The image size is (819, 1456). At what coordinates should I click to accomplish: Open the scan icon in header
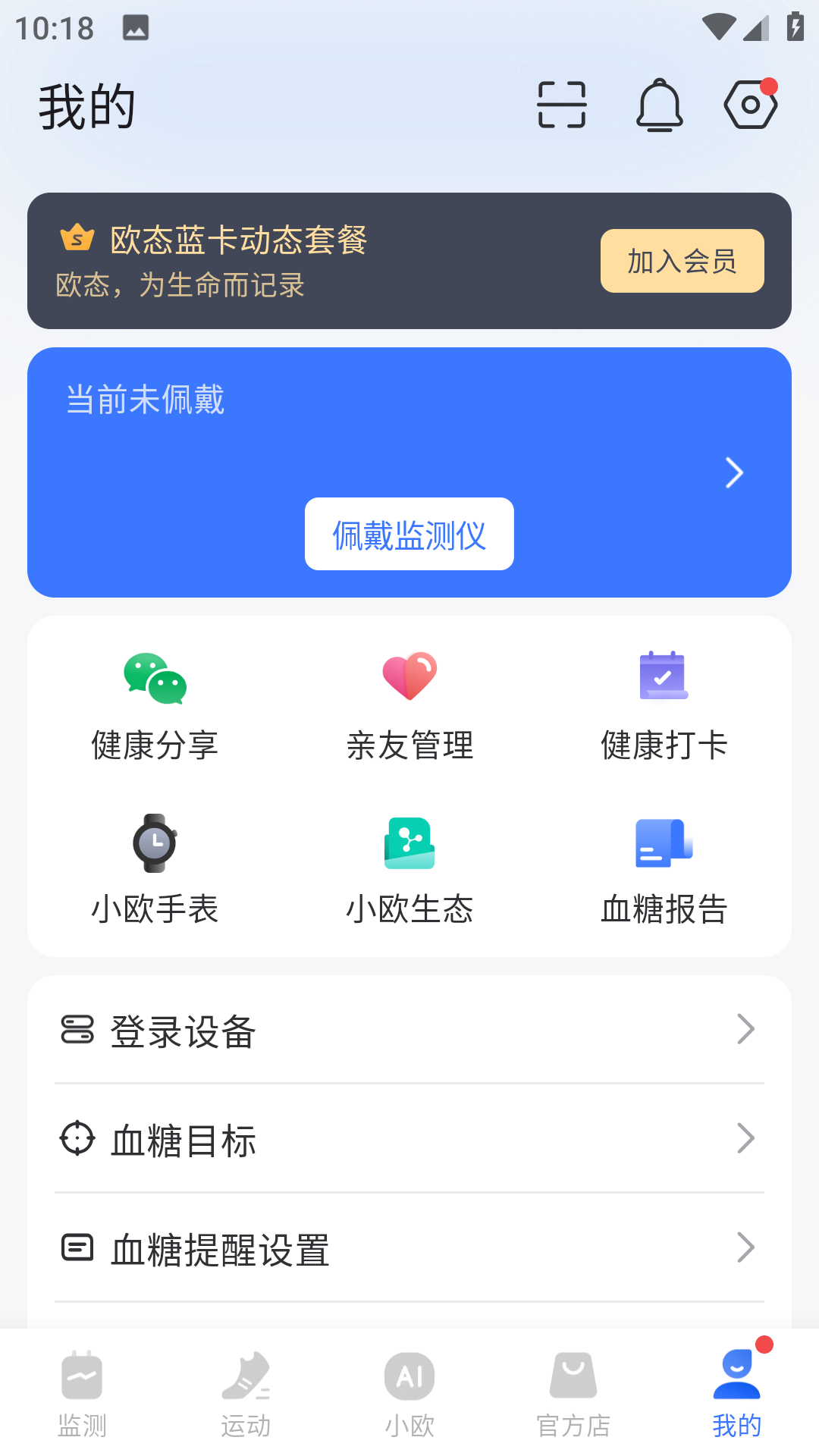point(562,105)
